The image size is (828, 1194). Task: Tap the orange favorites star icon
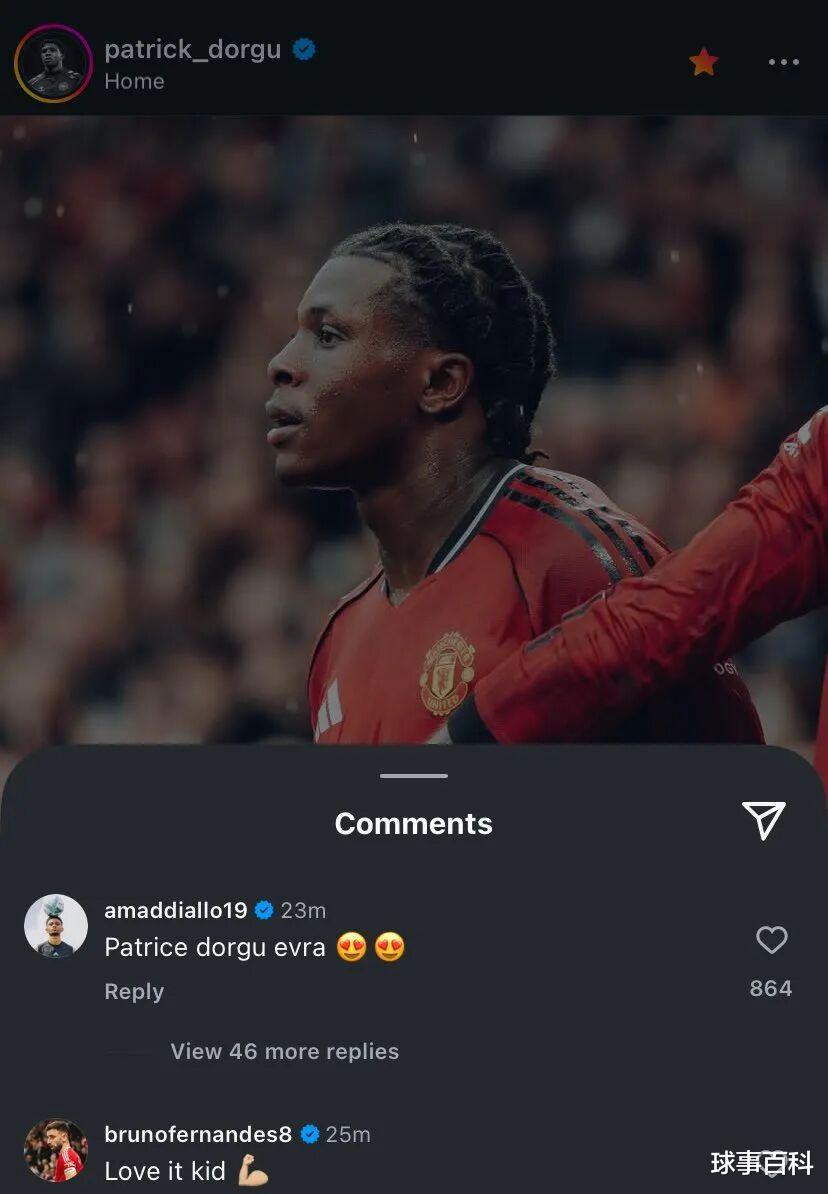coord(704,62)
